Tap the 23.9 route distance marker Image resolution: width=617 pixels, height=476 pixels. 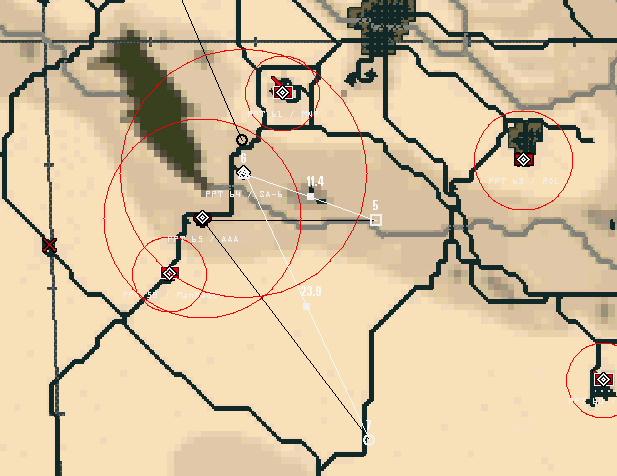[306, 306]
